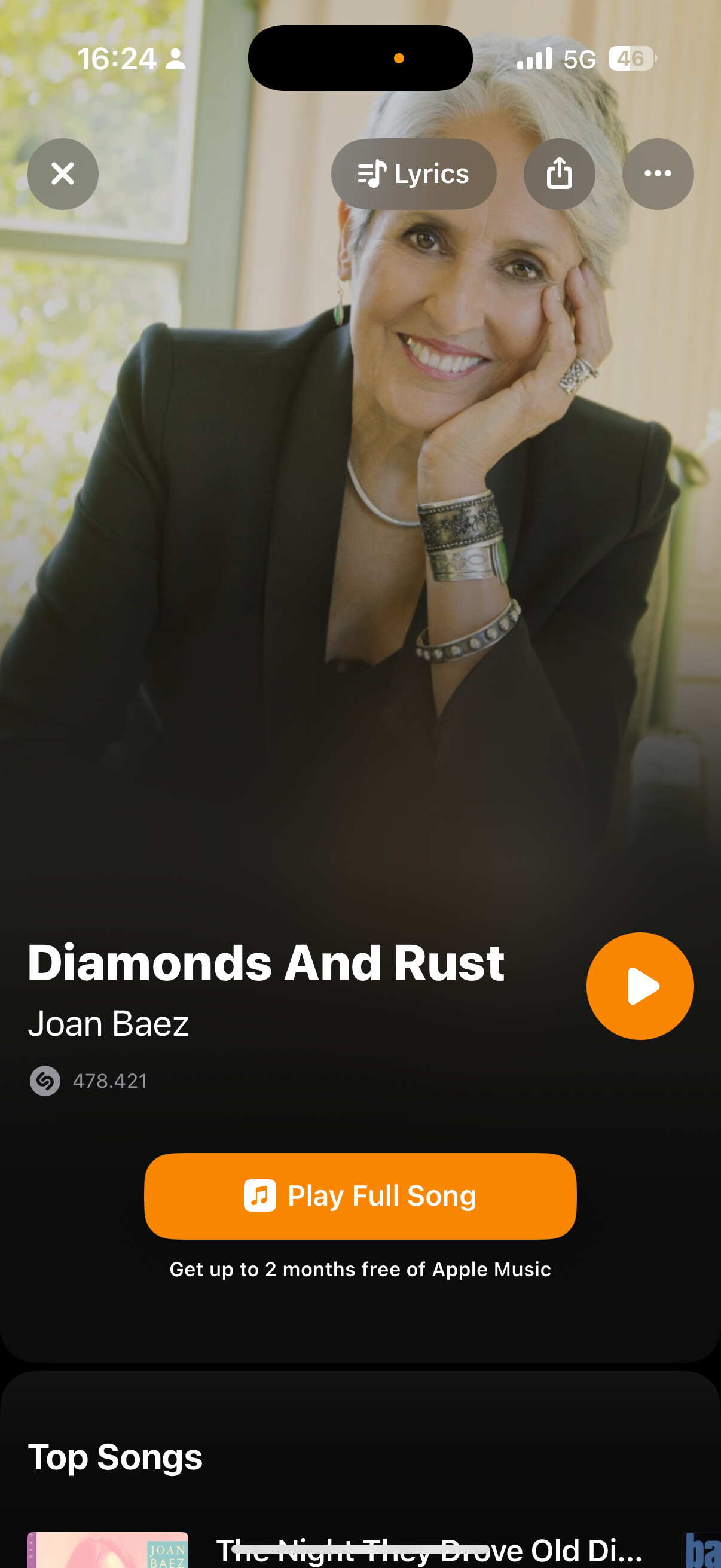Close the Diamonds And Rust song page
The width and height of the screenshot is (721, 1568).
(x=63, y=174)
